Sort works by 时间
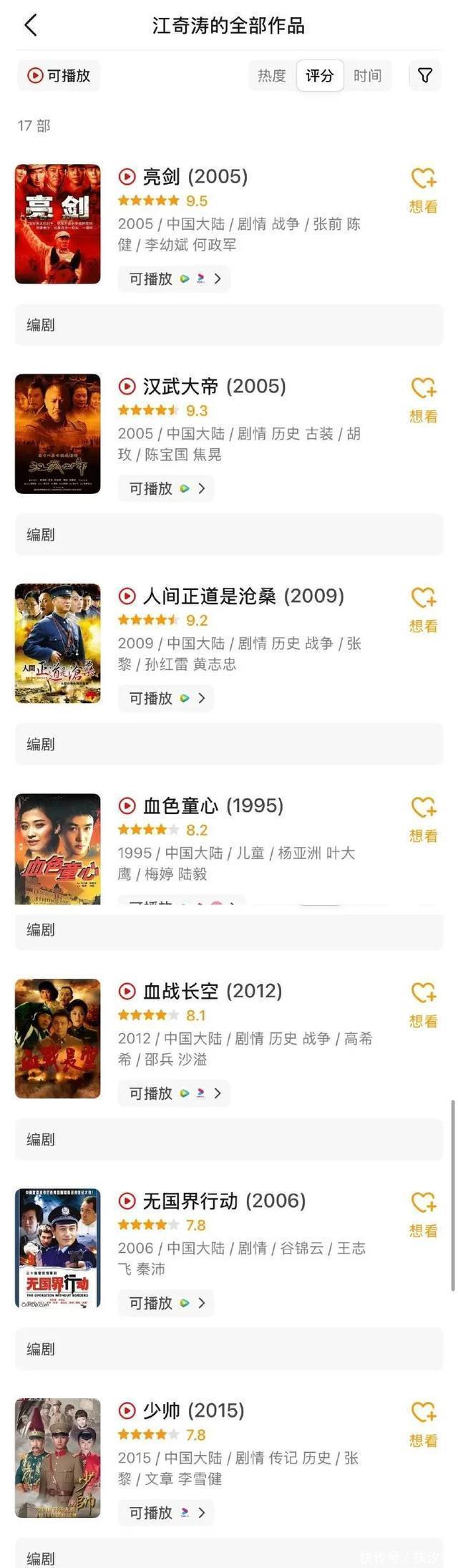 367,75
